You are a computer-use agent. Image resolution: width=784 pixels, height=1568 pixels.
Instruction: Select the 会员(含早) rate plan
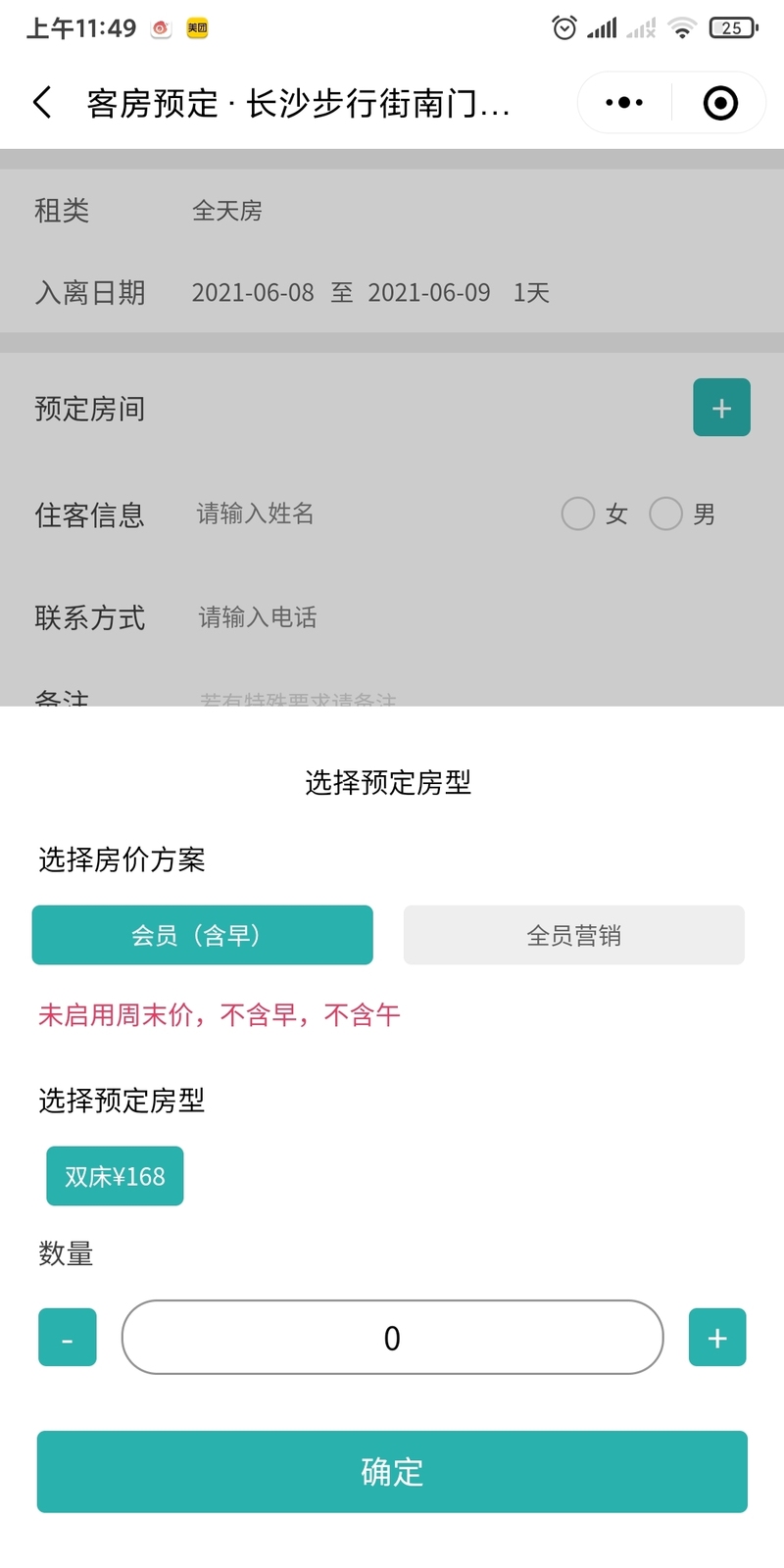click(202, 935)
